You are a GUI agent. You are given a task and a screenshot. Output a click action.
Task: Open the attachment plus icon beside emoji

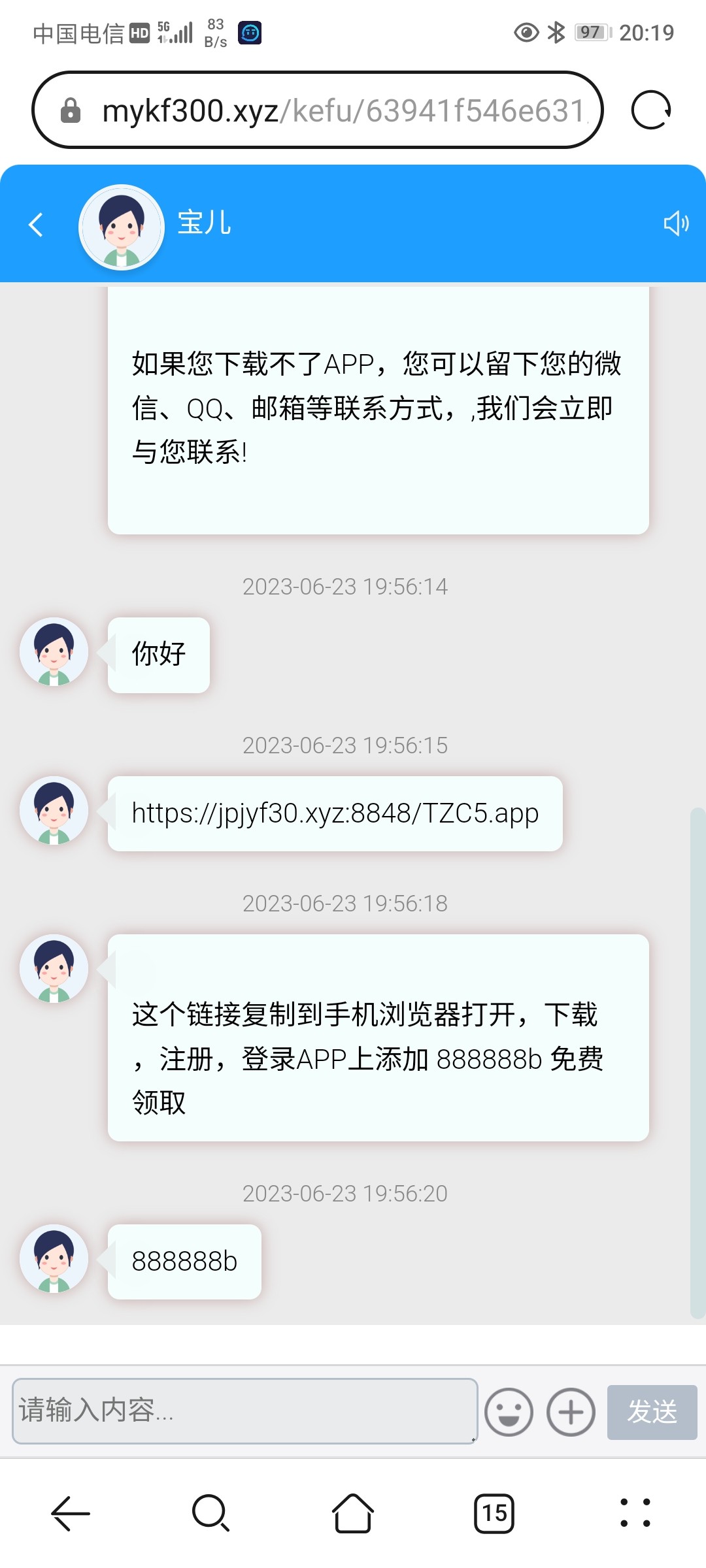click(x=569, y=1412)
